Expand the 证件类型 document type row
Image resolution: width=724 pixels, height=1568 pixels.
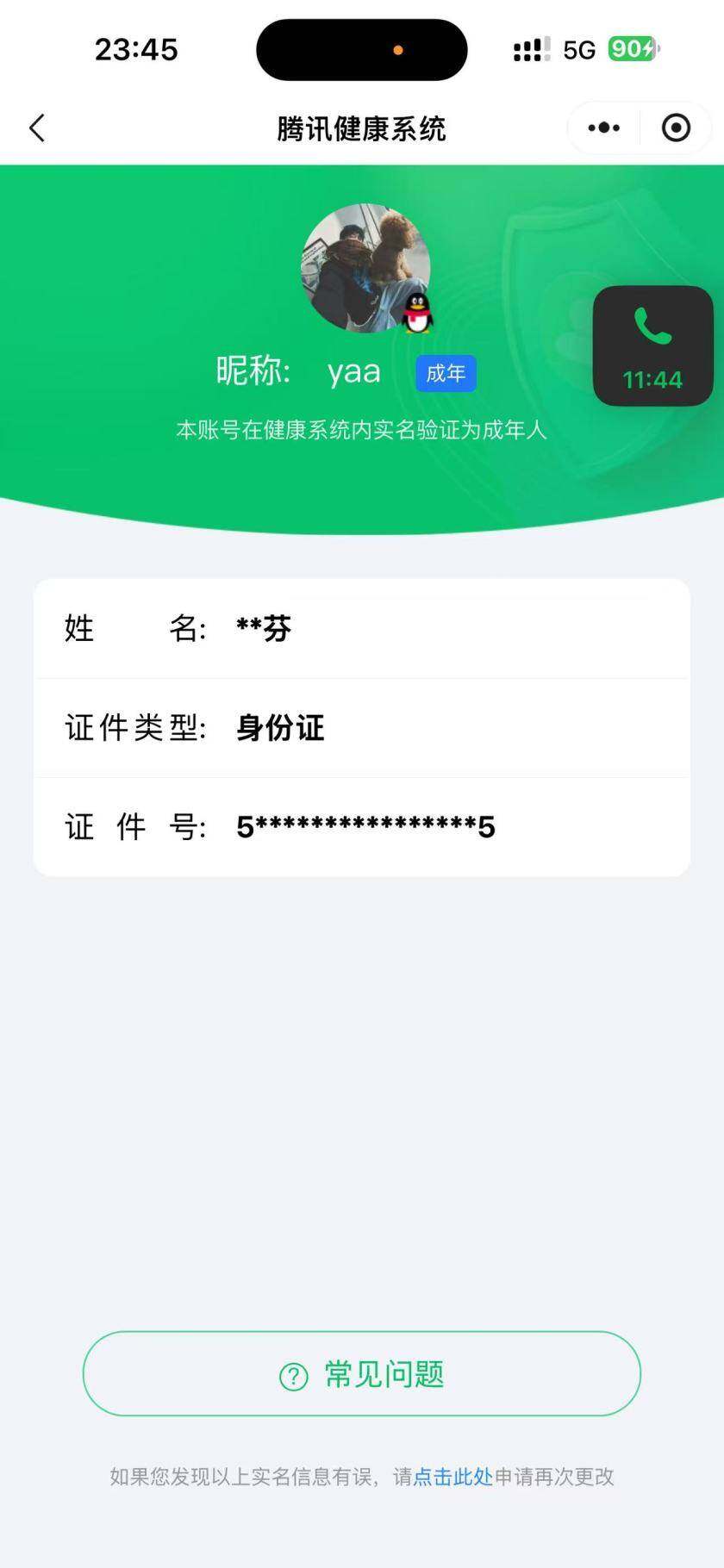[x=362, y=728]
